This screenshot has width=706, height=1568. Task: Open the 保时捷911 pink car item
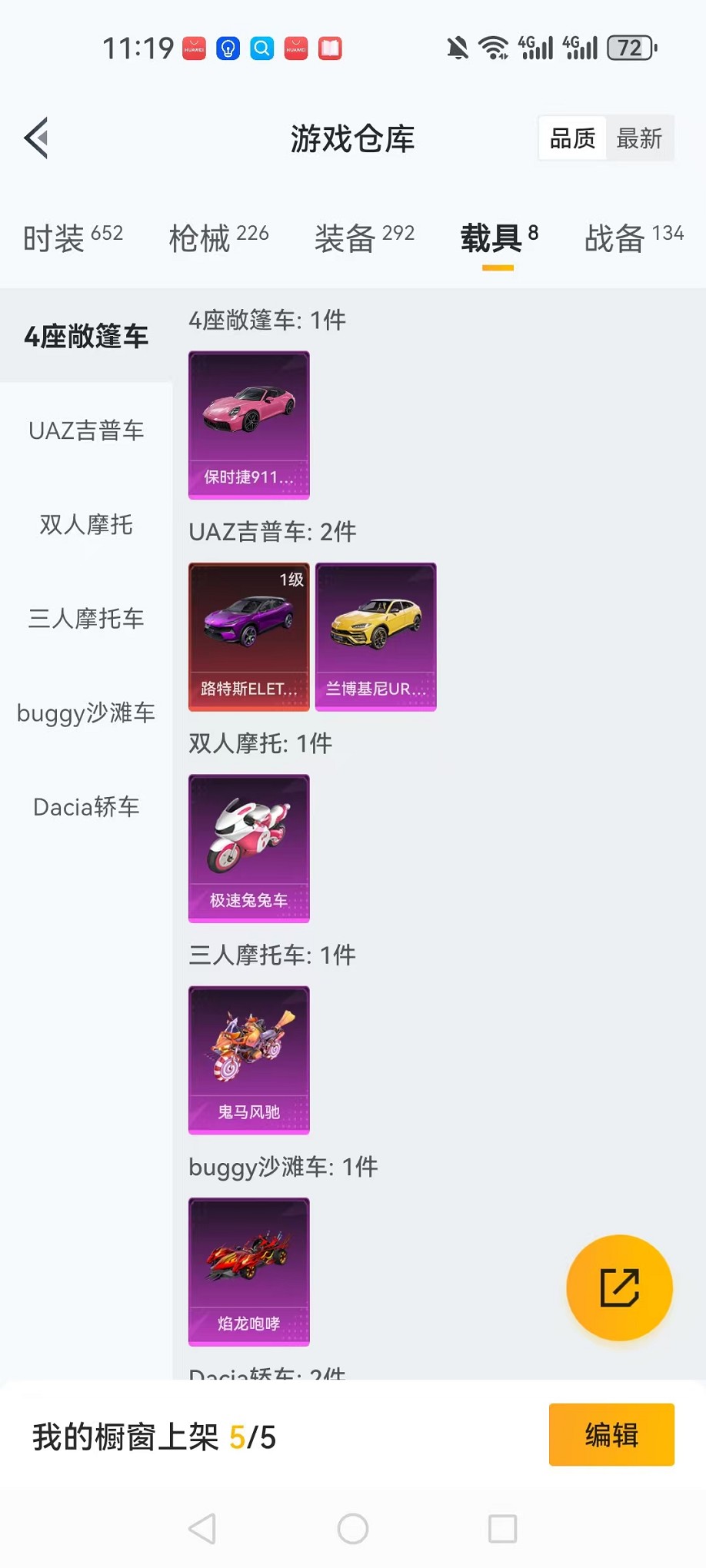pyautogui.click(x=249, y=425)
